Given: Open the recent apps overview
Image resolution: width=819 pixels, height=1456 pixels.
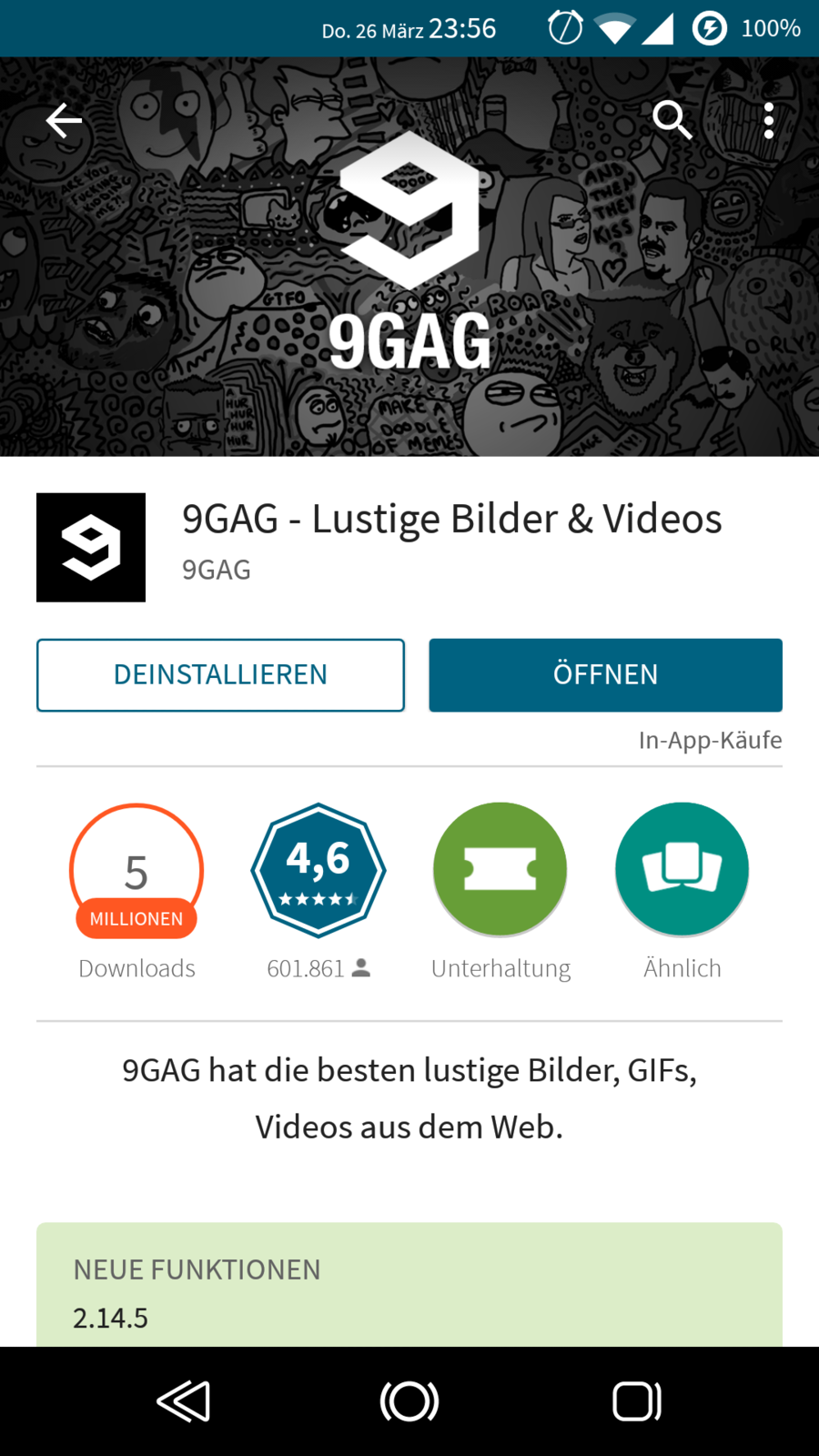Looking at the screenshot, I should (636, 1401).
